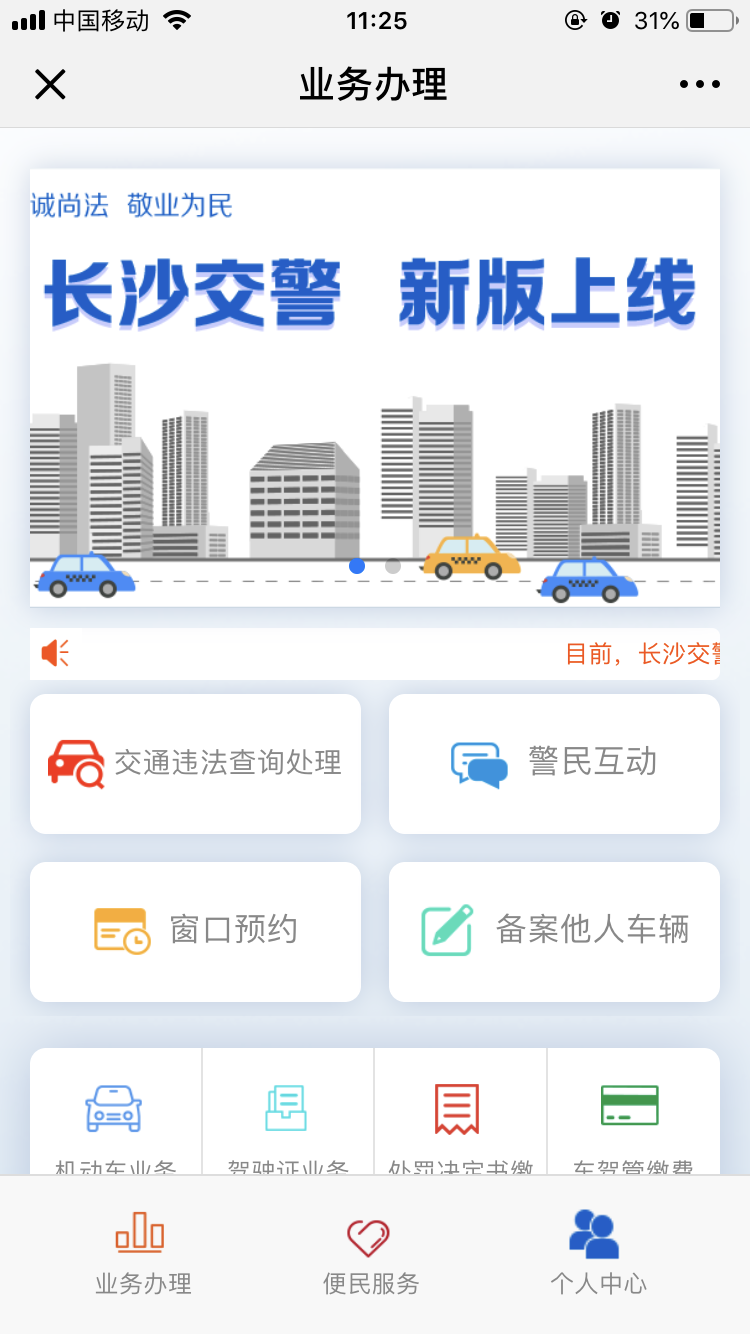Jump to the second banner slide dot
The height and width of the screenshot is (1334, 750).
(393, 566)
